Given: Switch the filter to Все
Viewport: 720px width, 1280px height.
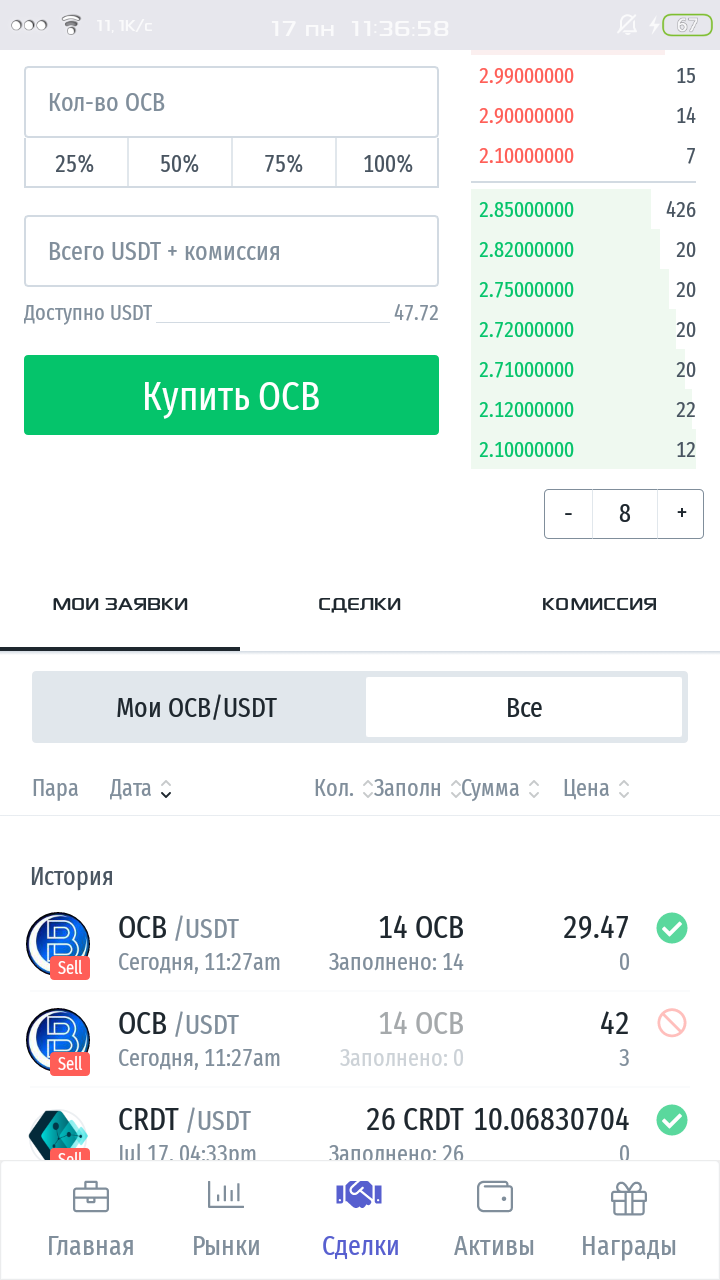Looking at the screenshot, I should [x=524, y=707].
